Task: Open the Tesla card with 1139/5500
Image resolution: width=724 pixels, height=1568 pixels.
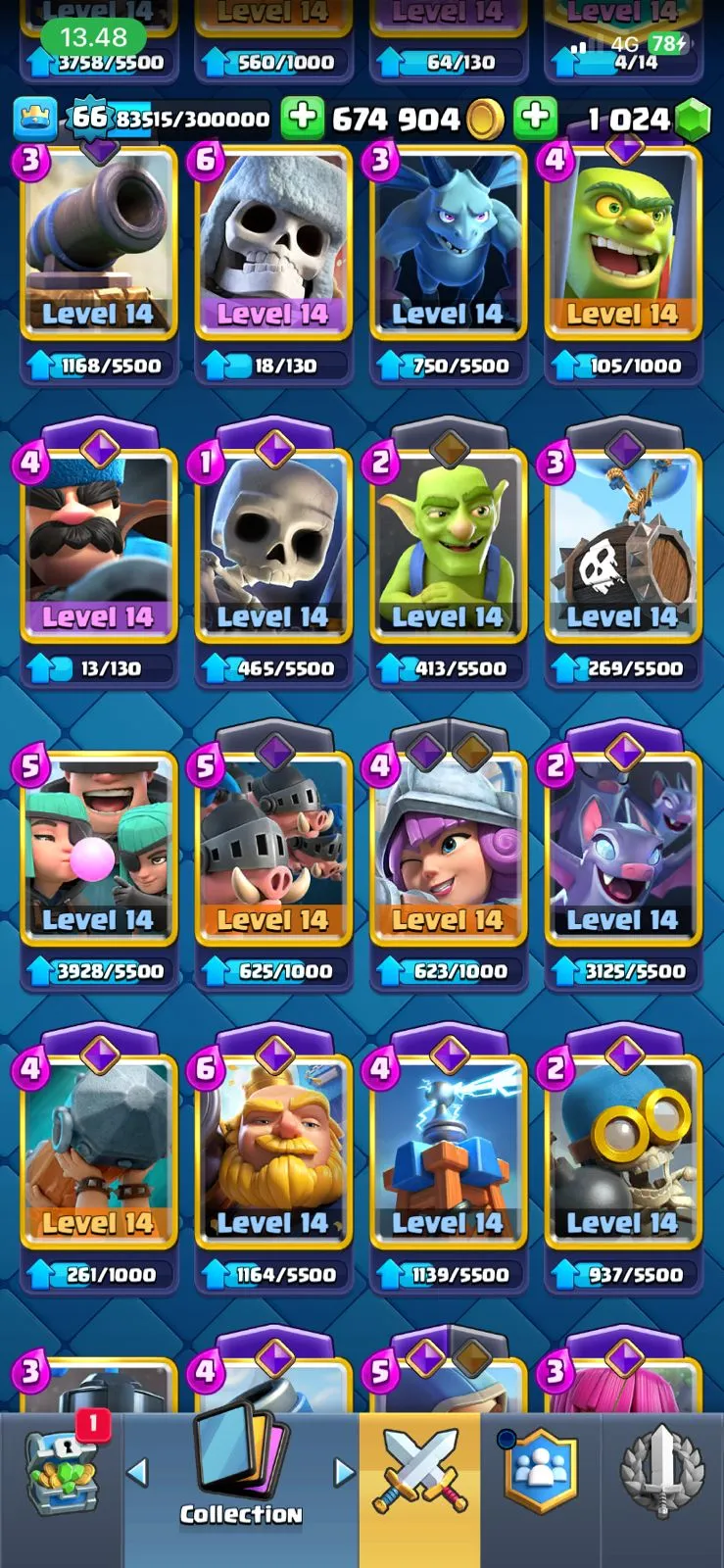Action: coord(448,1154)
